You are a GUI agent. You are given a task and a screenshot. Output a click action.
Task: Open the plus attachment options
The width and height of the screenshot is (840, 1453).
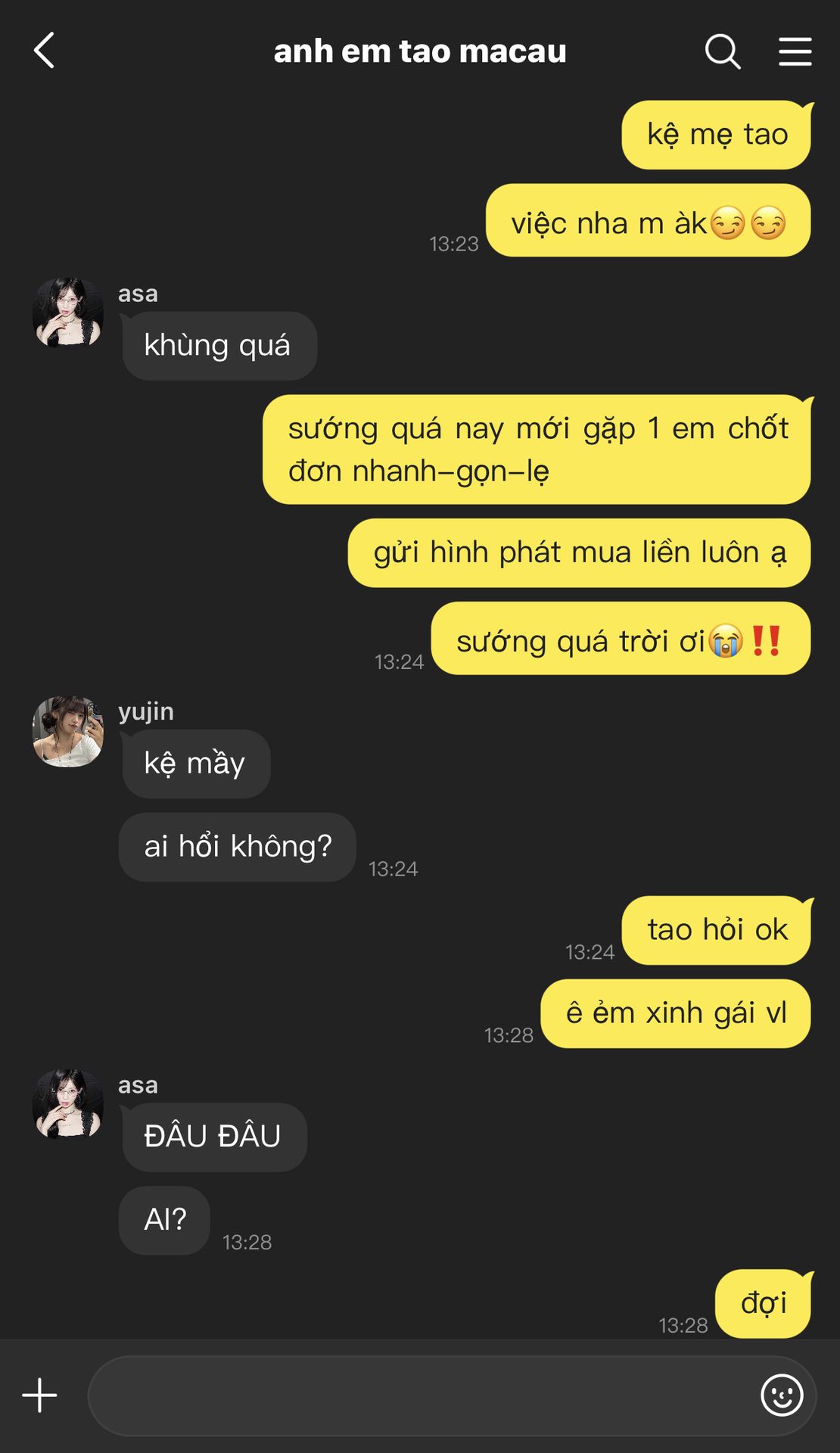click(x=39, y=1395)
